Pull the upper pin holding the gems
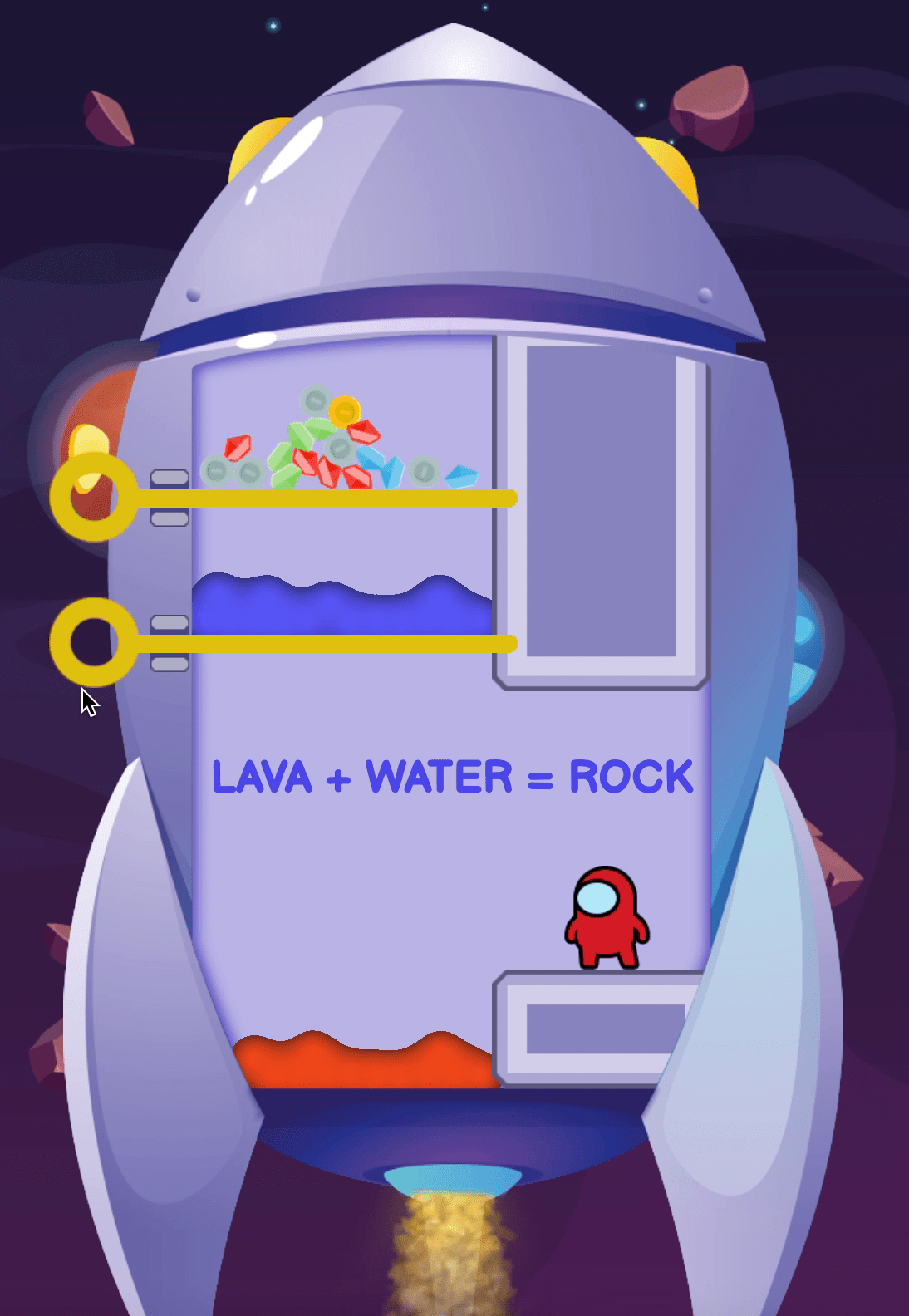 (92, 498)
